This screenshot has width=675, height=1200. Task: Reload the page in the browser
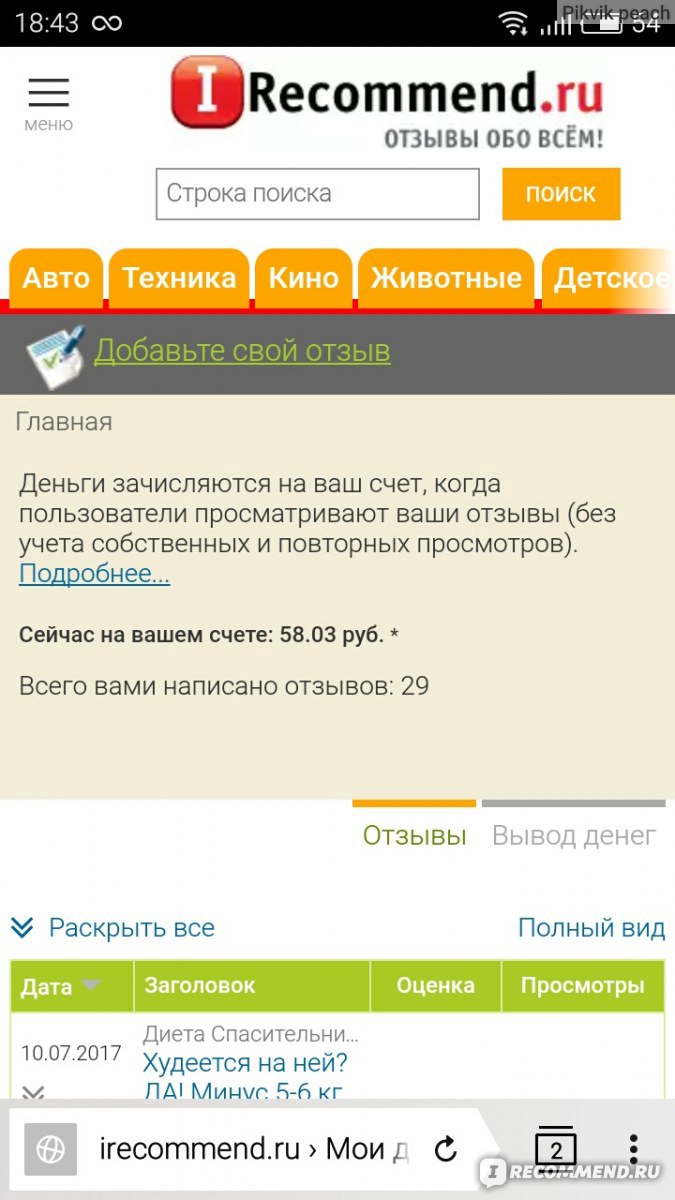446,1149
